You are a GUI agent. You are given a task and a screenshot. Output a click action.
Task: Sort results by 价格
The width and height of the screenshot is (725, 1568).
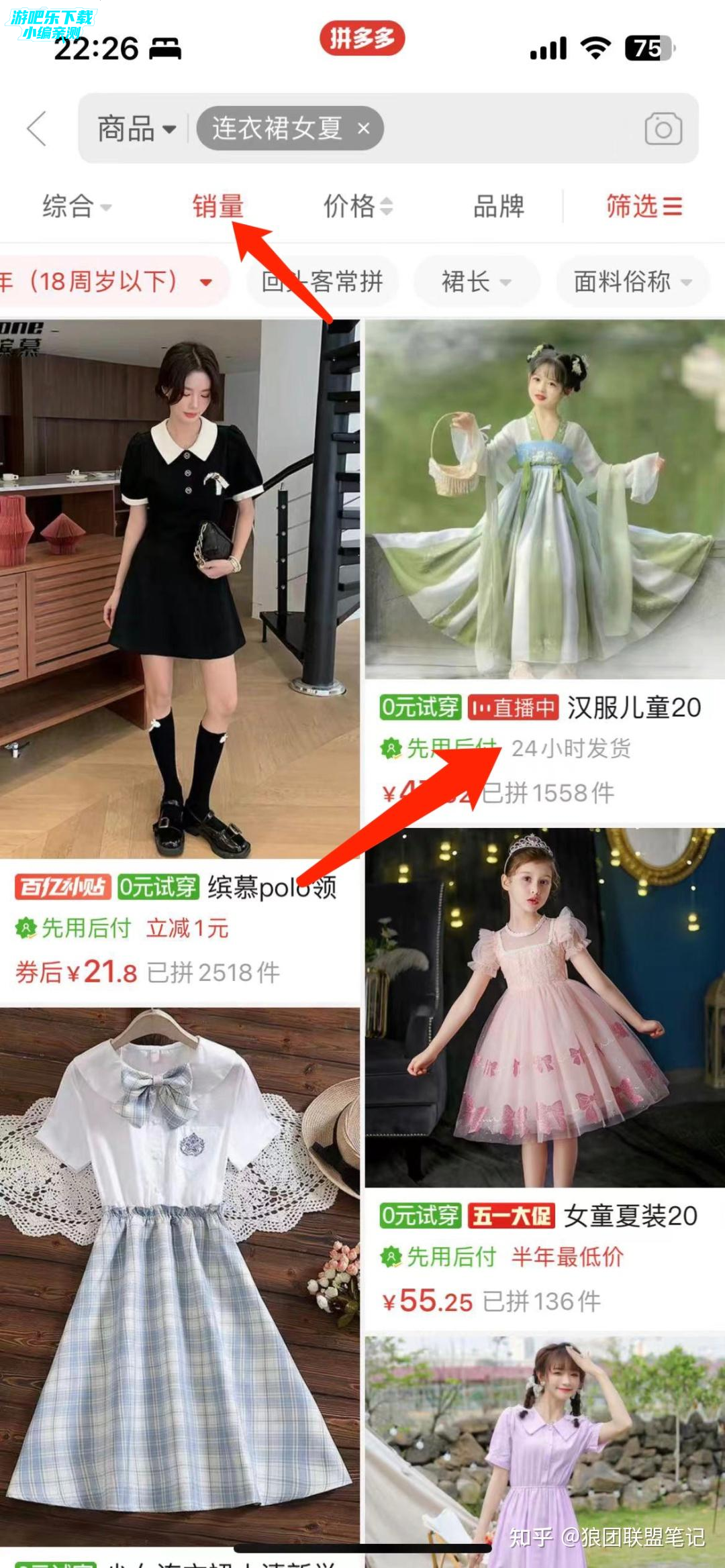(357, 207)
